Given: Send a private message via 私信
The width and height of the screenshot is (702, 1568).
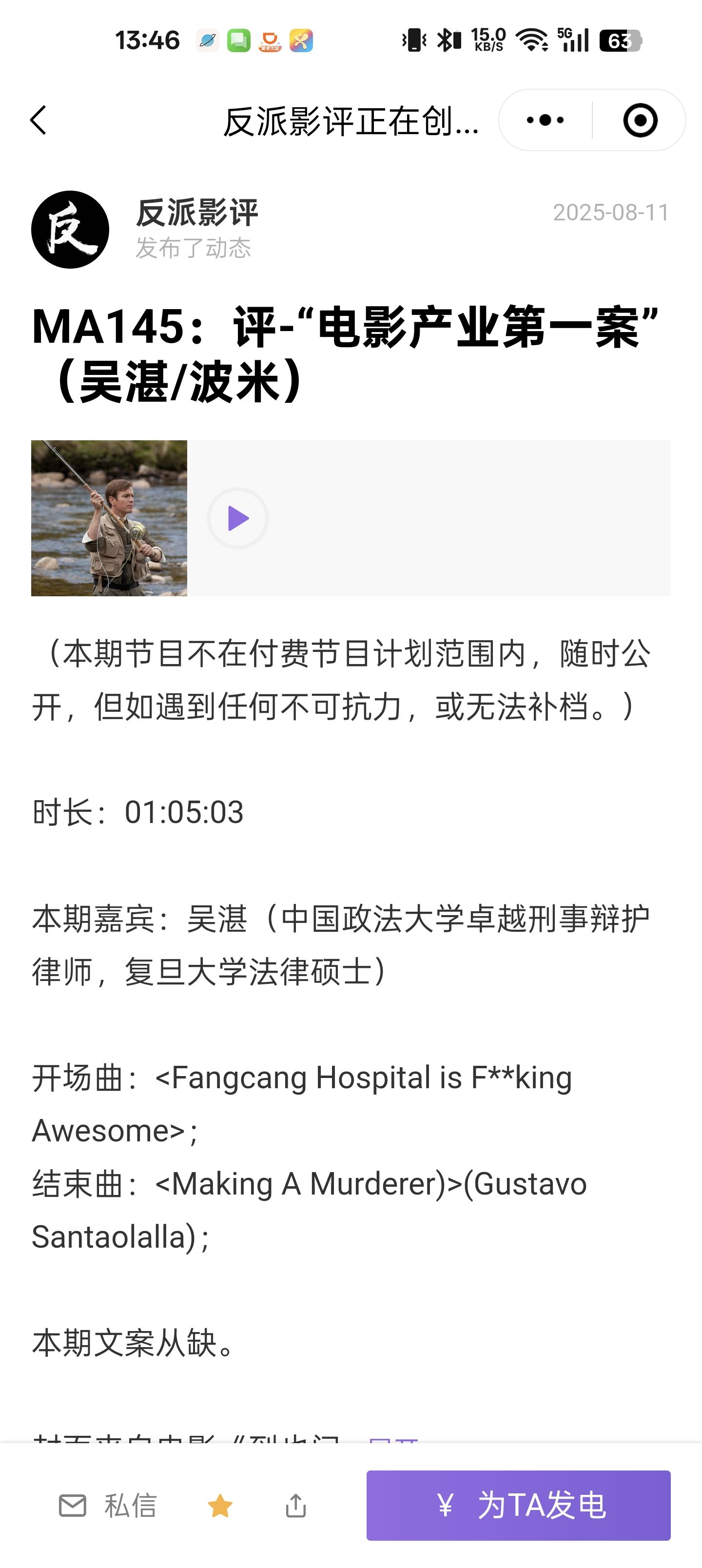Looking at the screenshot, I should coord(108,1505).
